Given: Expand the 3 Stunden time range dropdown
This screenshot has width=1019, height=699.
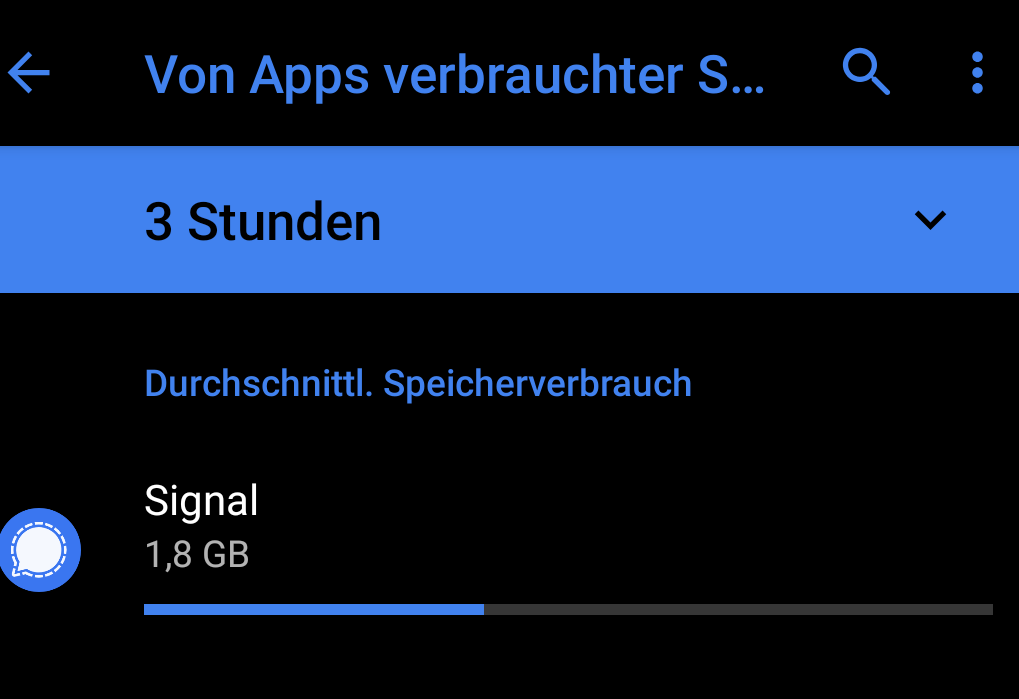Looking at the screenshot, I should (510, 220).
